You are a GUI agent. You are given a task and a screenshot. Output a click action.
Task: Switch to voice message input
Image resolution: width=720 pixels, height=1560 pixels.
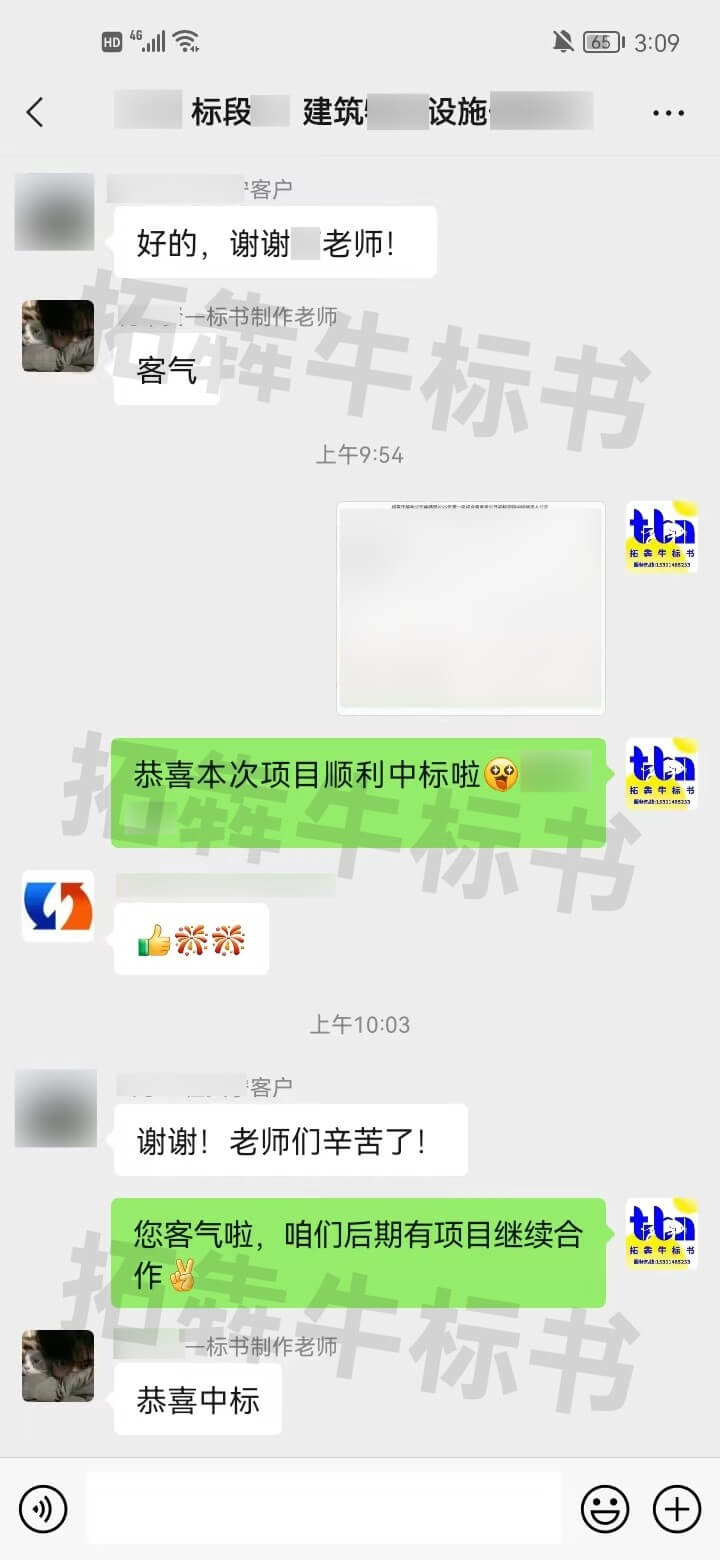point(43,1508)
